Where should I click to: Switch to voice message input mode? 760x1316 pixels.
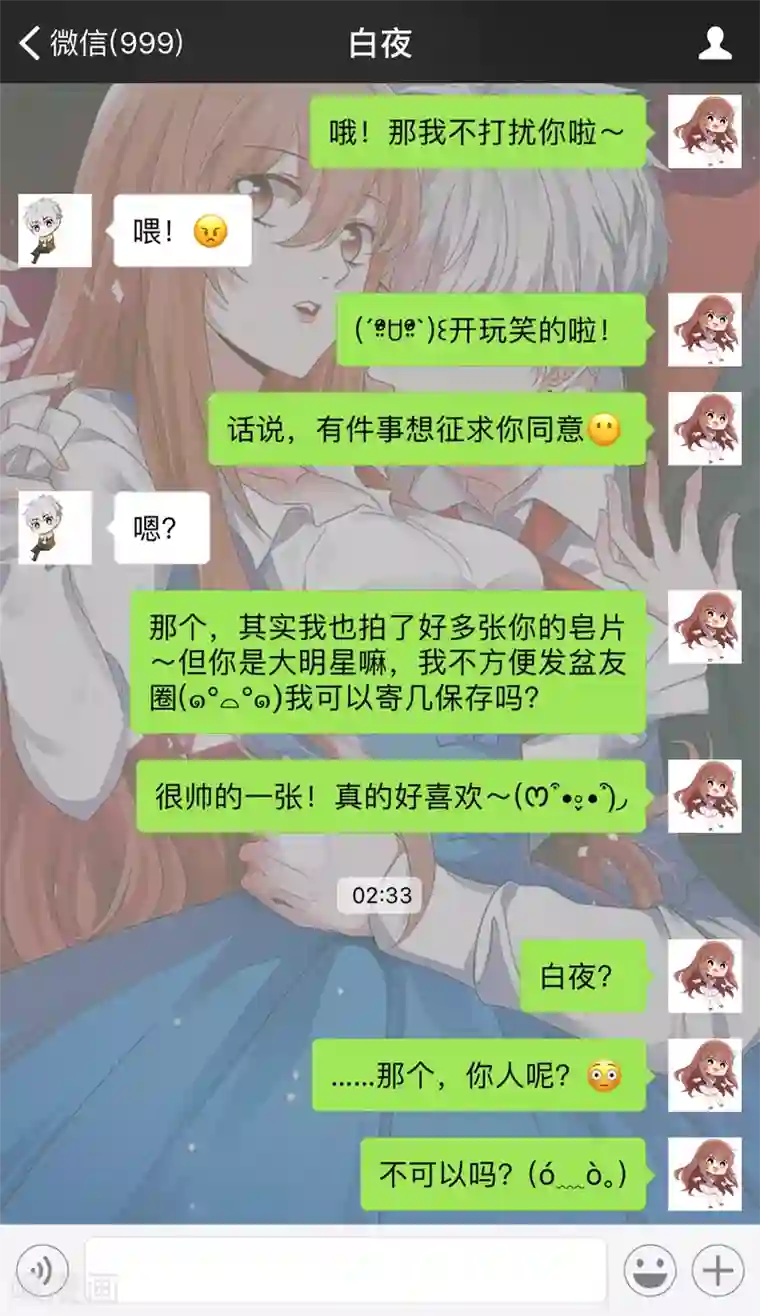click(42, 1269)
